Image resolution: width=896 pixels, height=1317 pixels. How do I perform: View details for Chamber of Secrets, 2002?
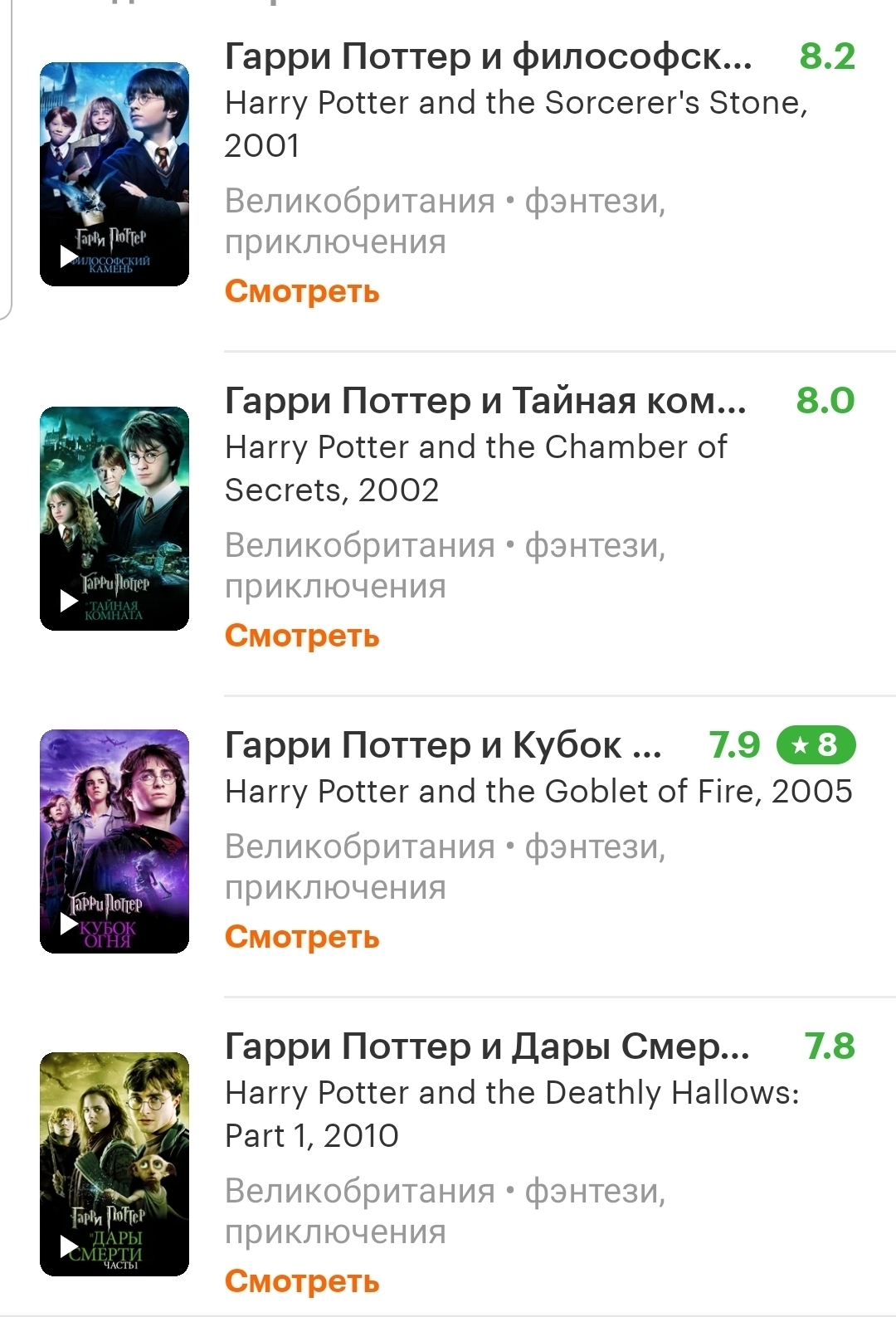(x=485, y=402)
